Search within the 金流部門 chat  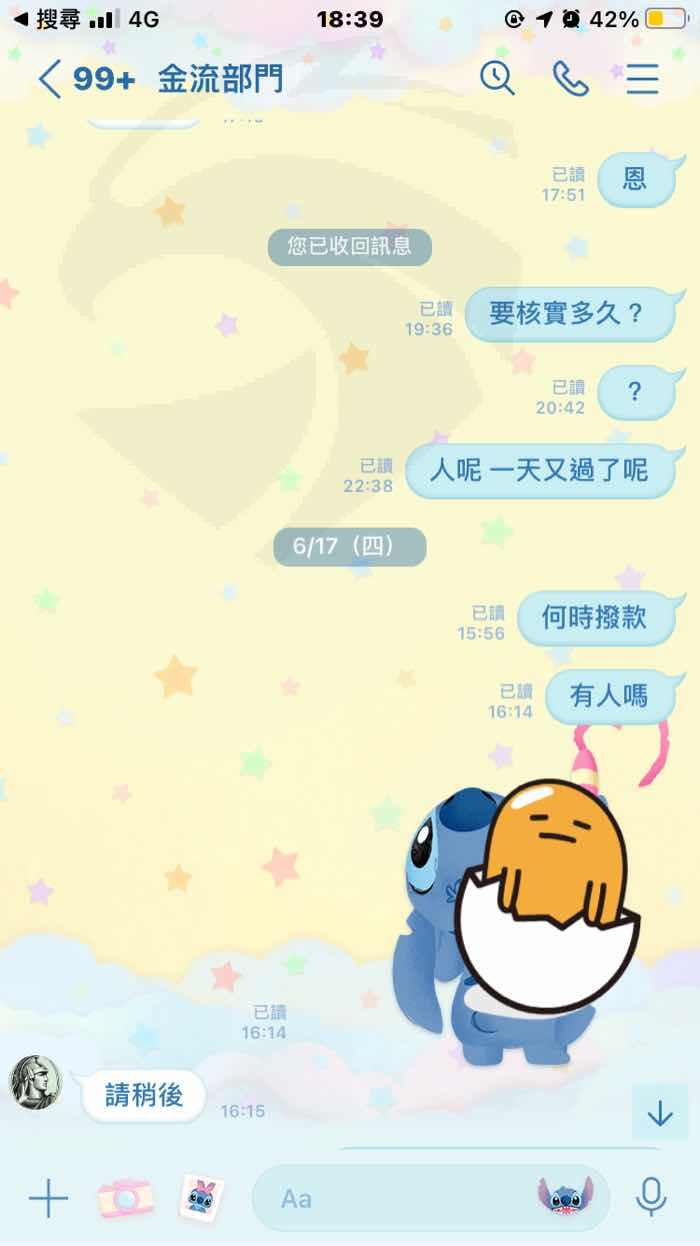pyautogui.click(x=497, y=78)
